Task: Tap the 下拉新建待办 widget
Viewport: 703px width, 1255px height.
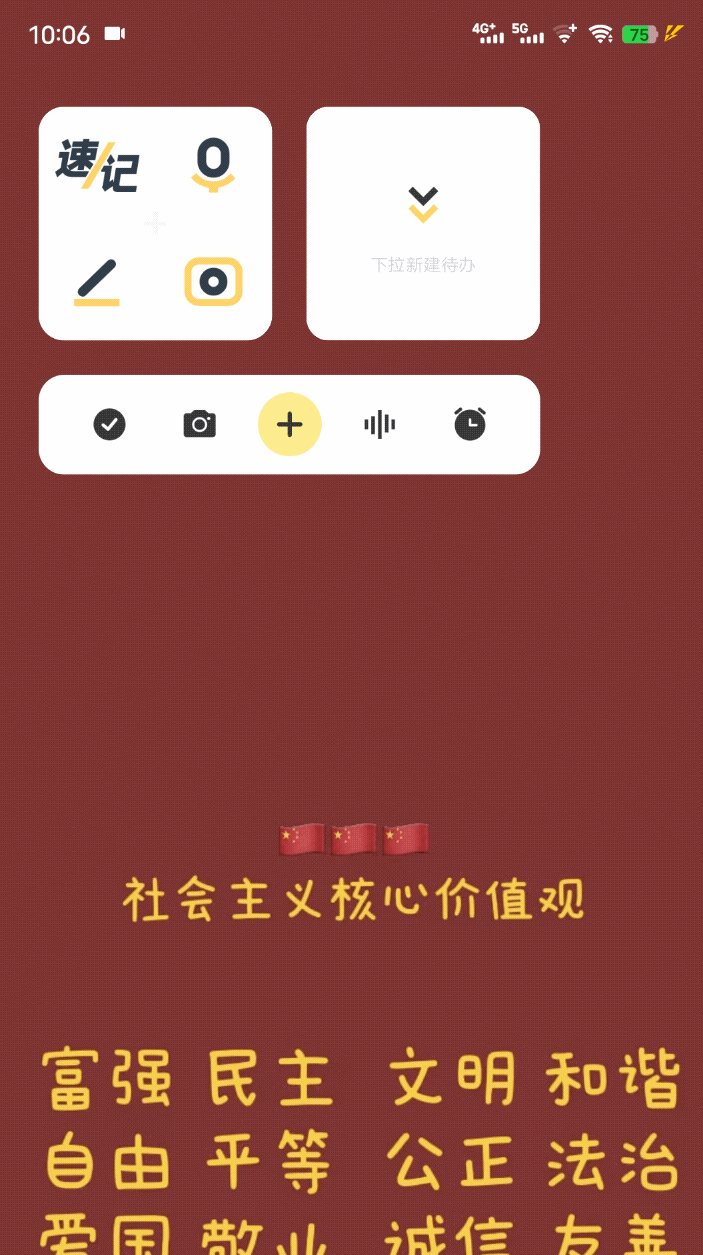Action: pyautogui.click(x=423, y=224)
